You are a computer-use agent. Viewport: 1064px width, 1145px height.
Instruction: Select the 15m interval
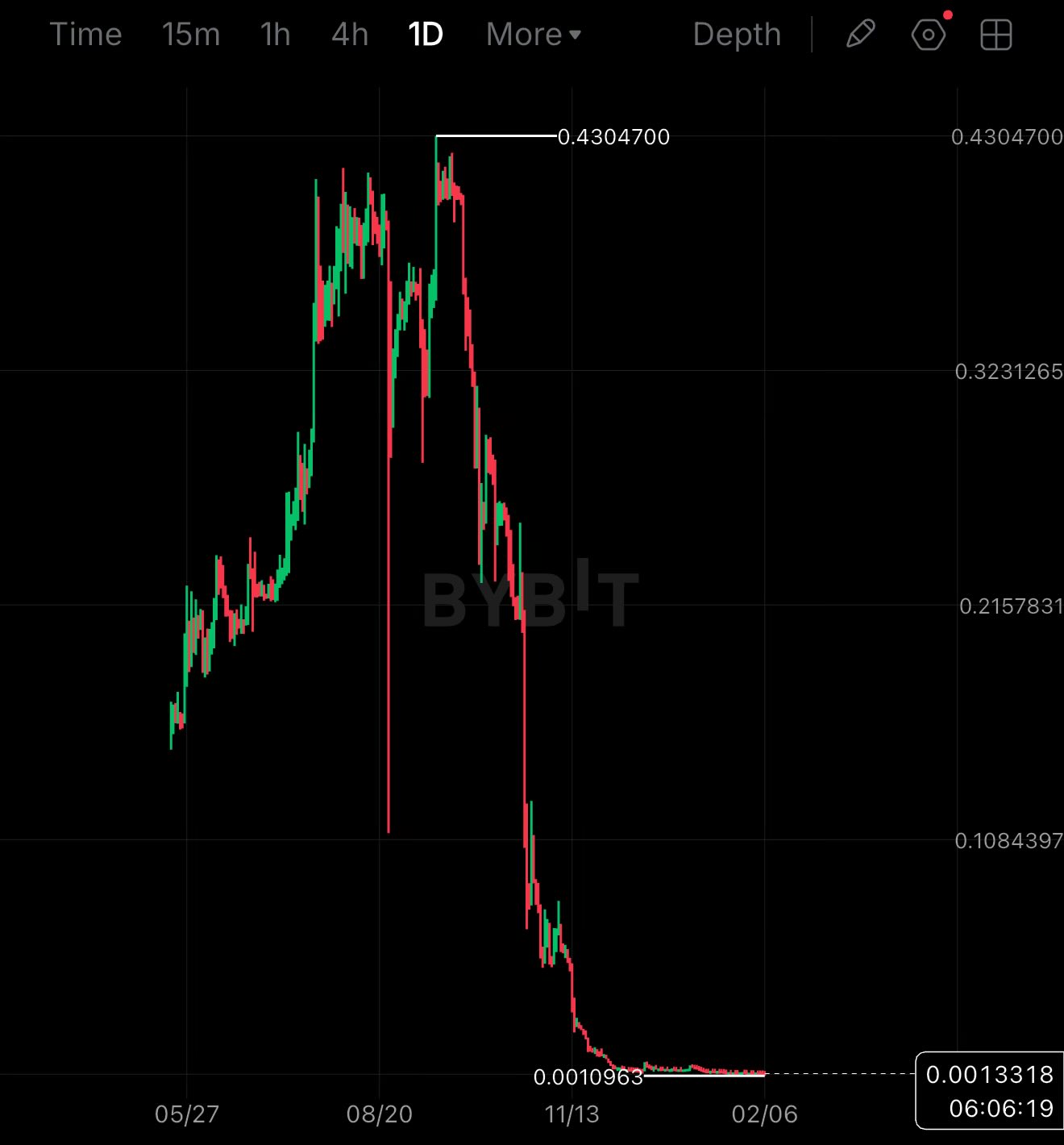coord(190,35)
